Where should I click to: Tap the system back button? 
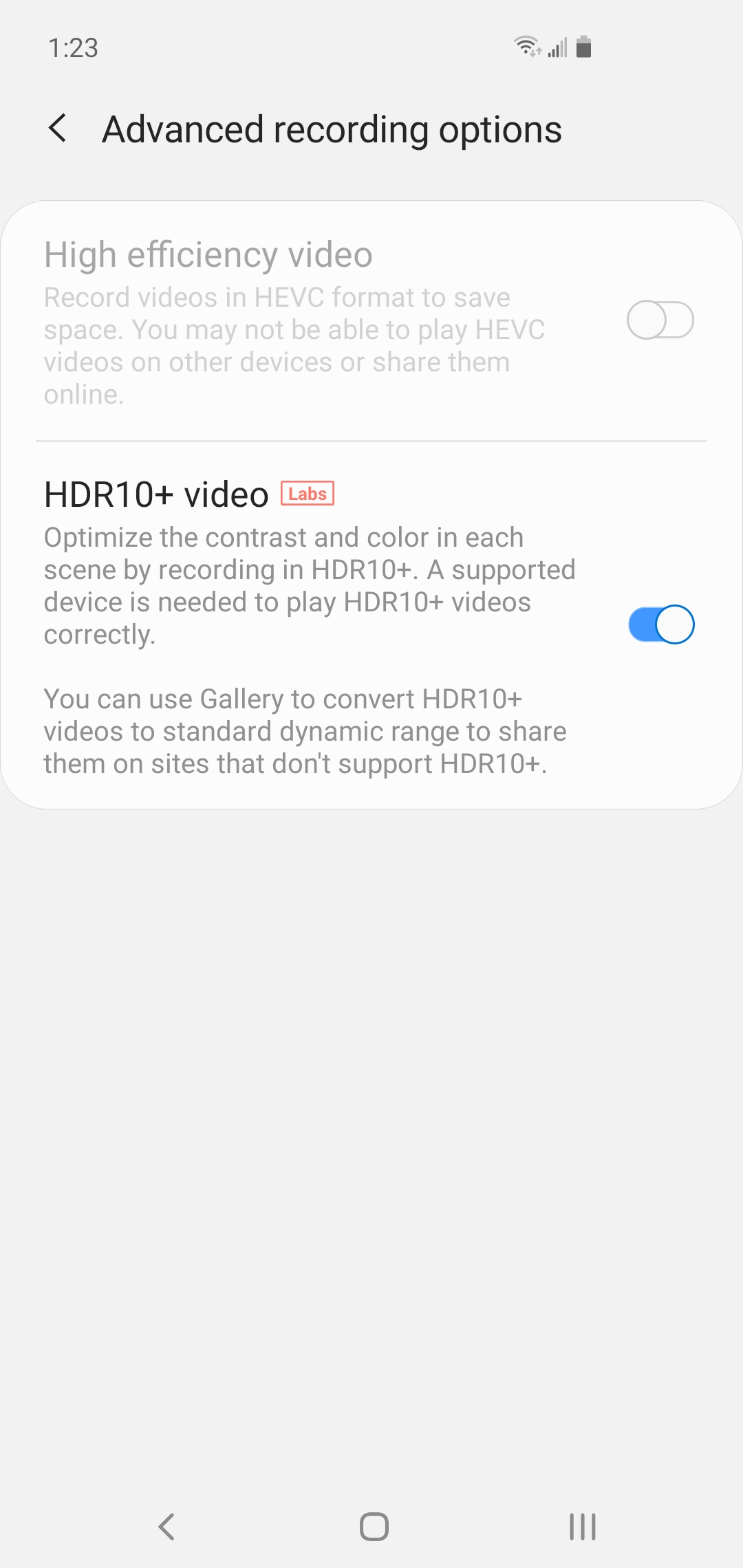166,1527
